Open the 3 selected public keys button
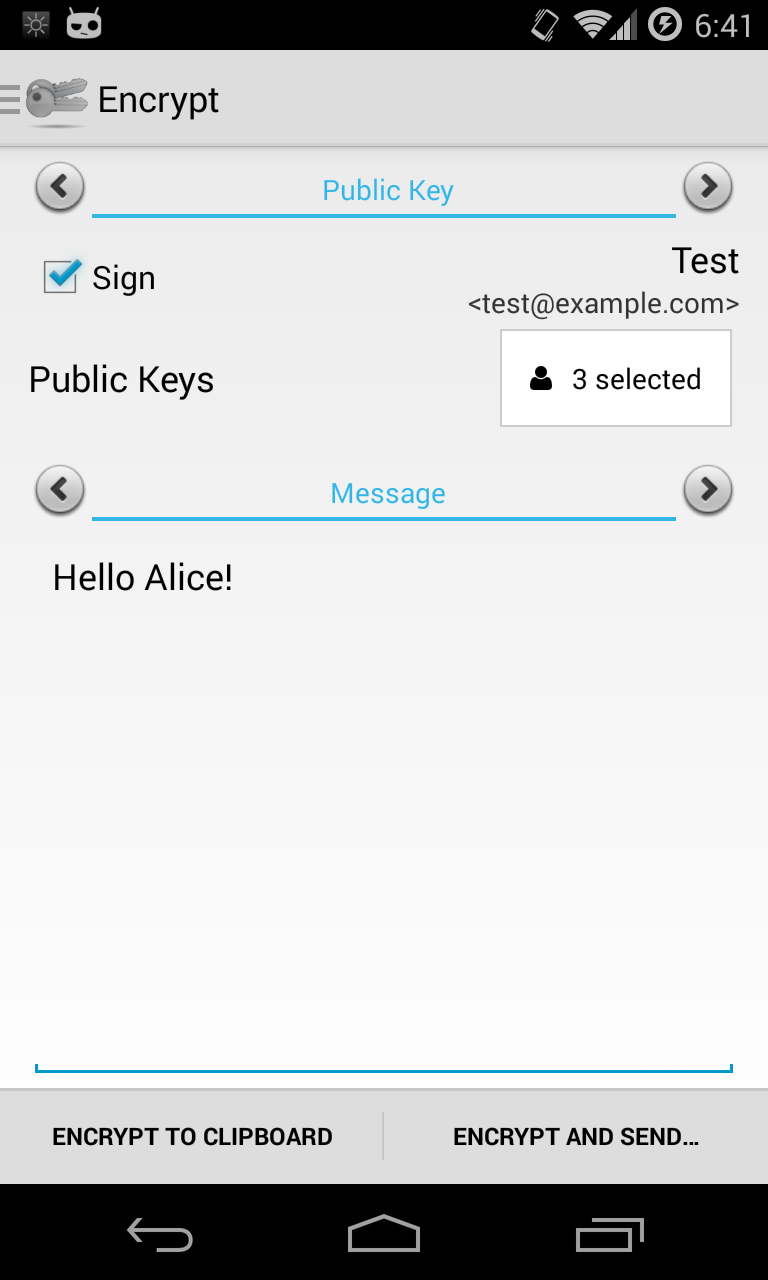768x1280 pixels. point(616,379)
